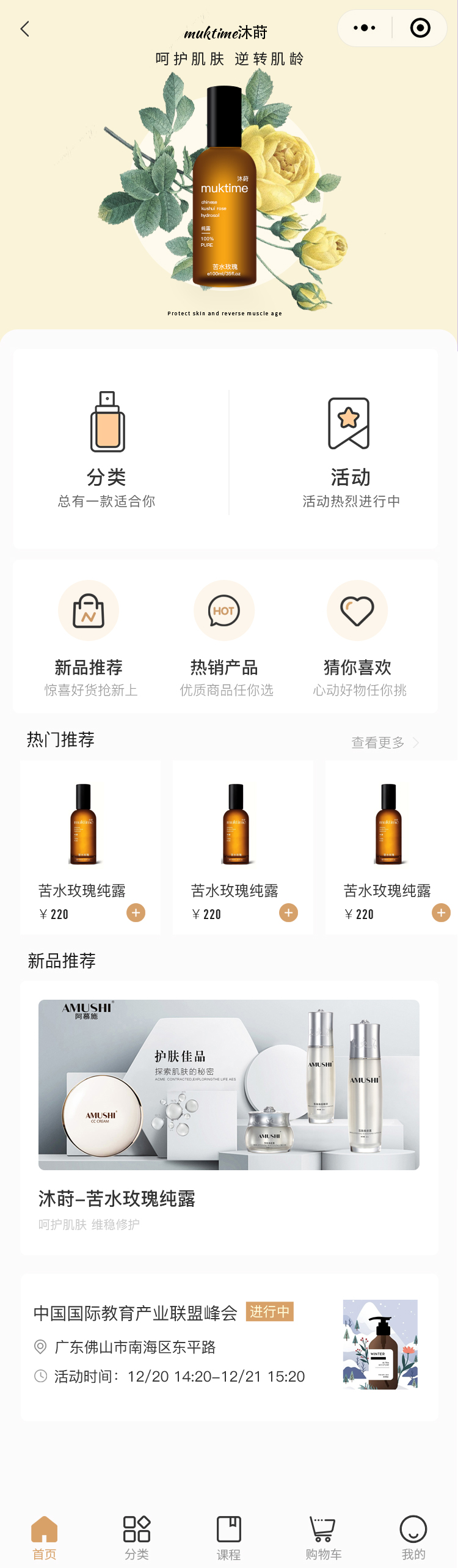Close the mini-program with the circle button

pyautogui.click(x=420, y=28)
